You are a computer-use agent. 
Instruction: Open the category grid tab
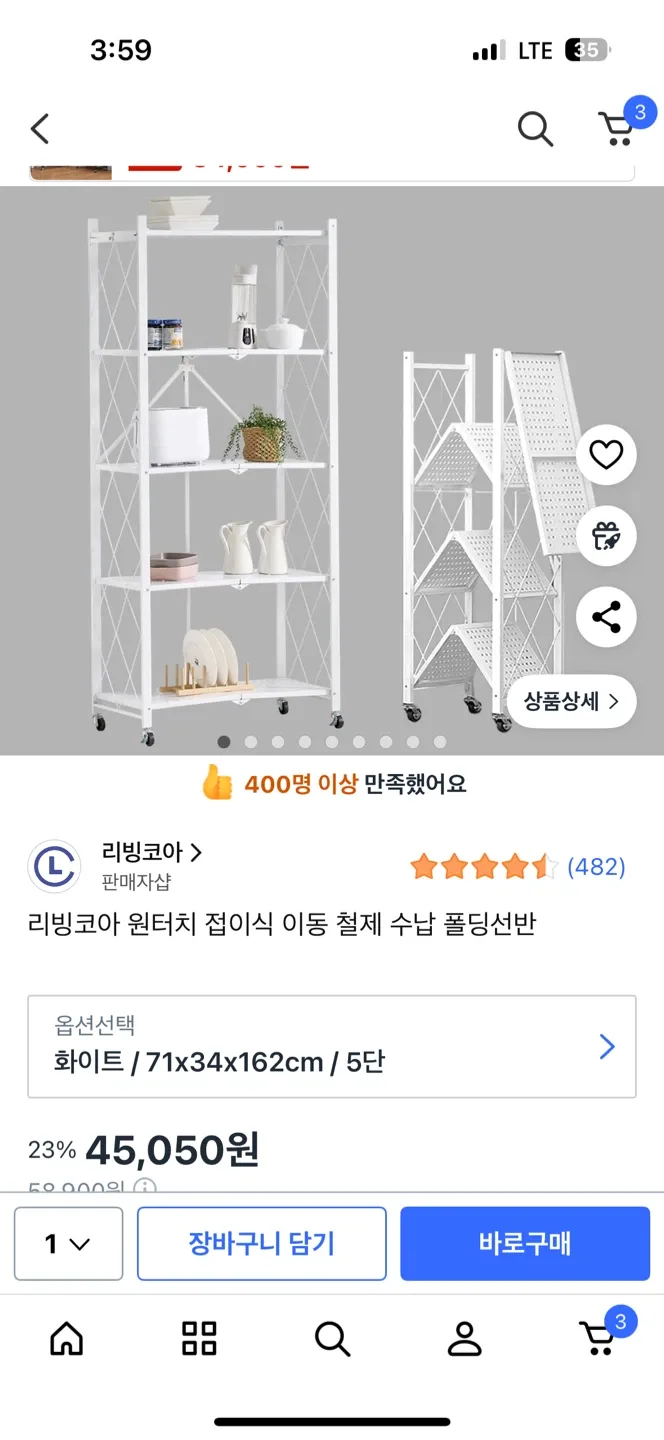point(199,1338)
